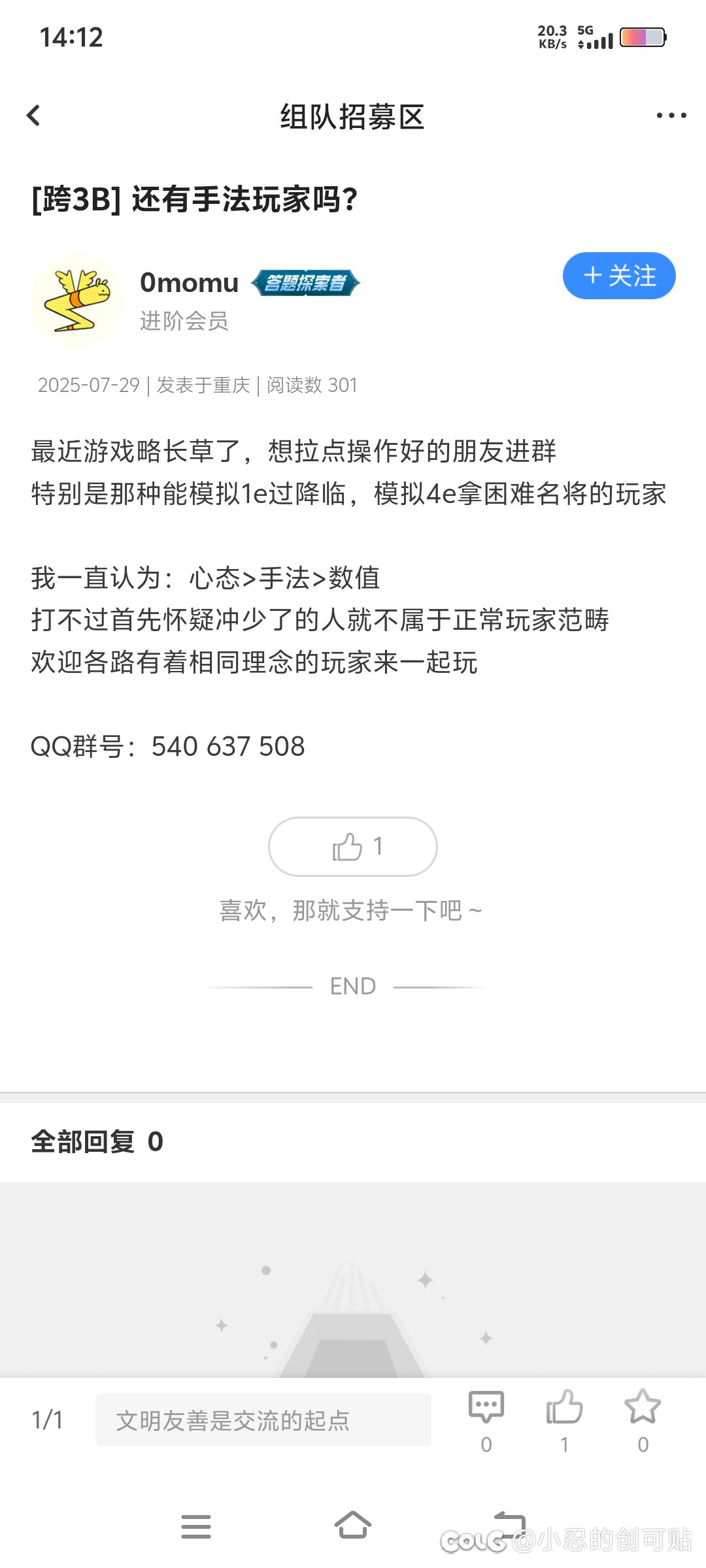Image resolution: width=706 pixels, height=1568 pixels.
Task: Follow user 0momu with 关注 button
Action: pyautogui.click(x=618, y=276)
